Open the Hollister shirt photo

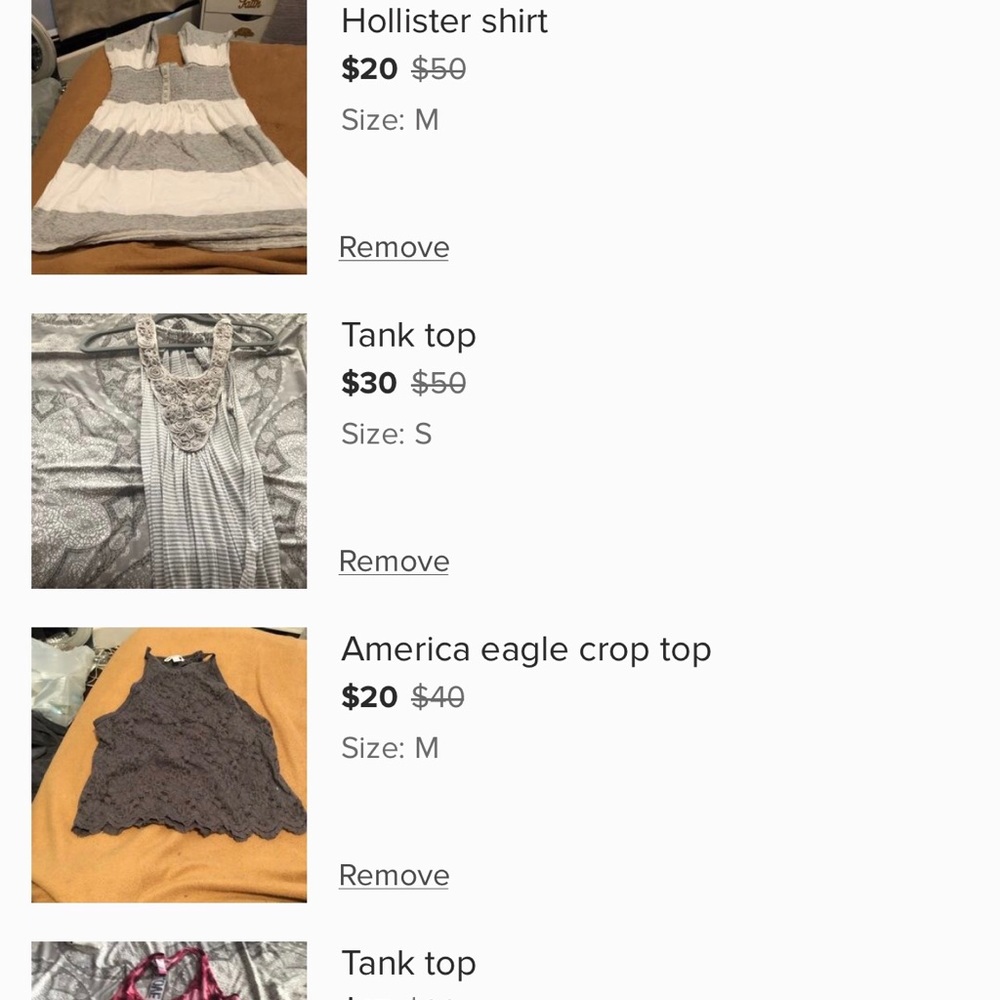[169, 137]
